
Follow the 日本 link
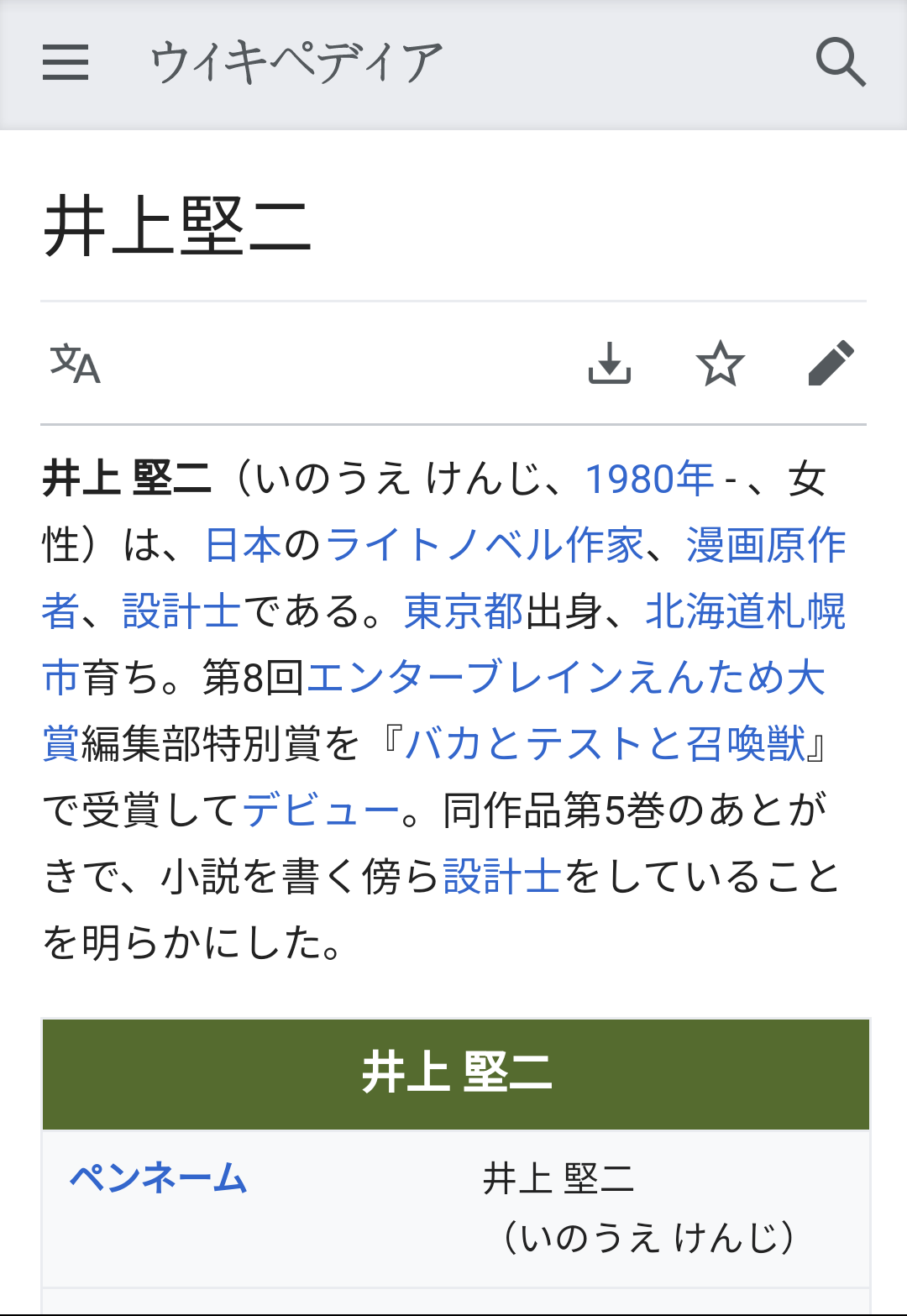point(244,545)
